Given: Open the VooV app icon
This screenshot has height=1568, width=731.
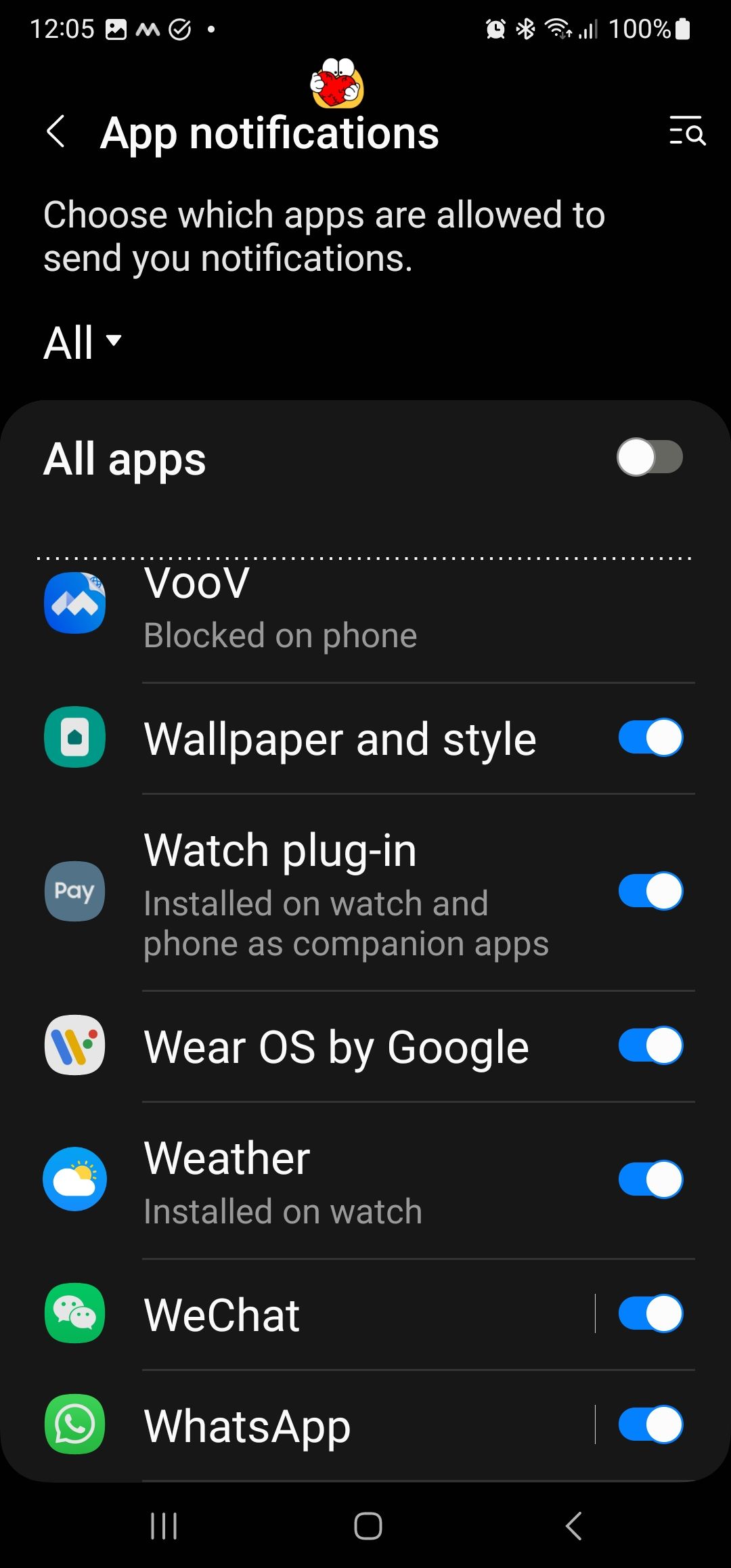Looking at the screenshot, I should pos(74,603).
